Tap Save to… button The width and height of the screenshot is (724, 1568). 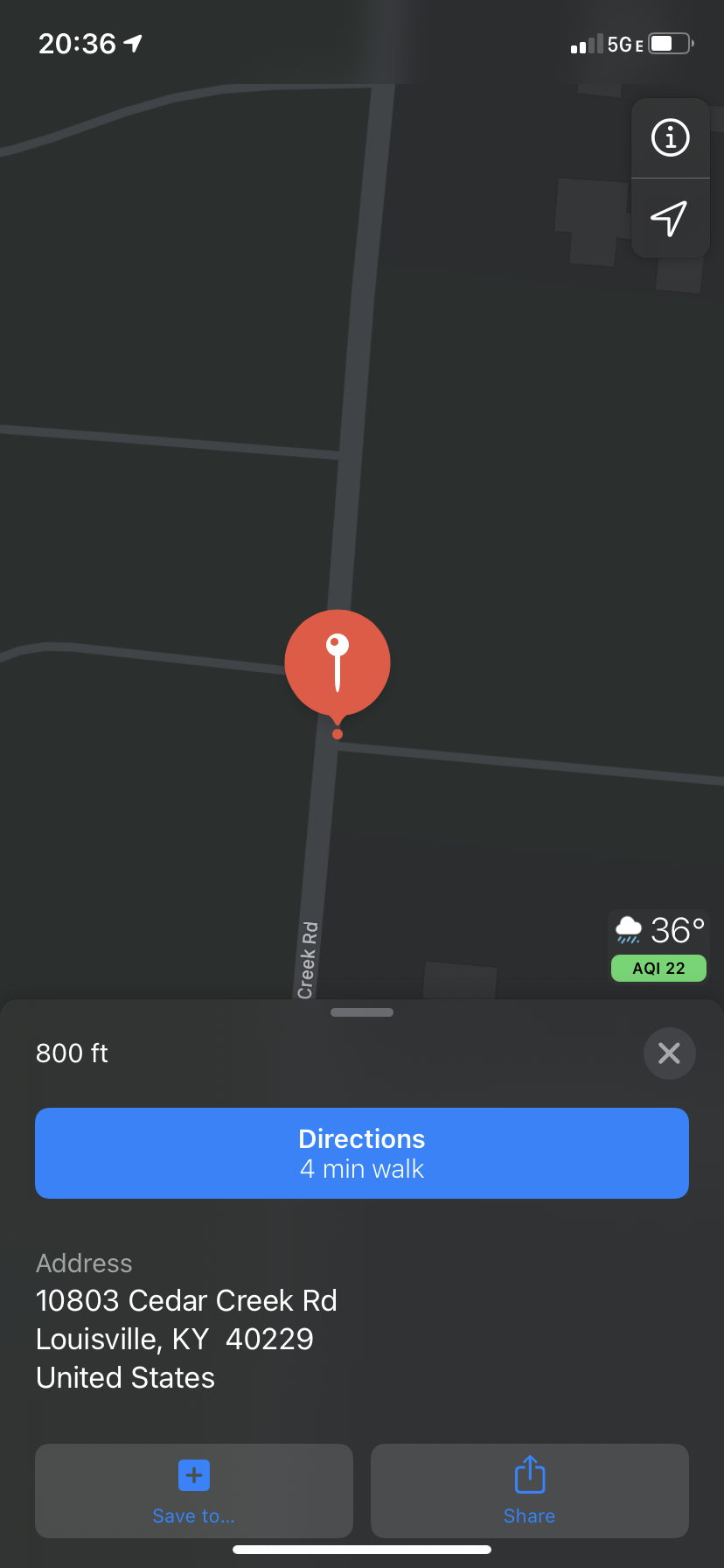pyautogui.click(x=194, y=1490)
